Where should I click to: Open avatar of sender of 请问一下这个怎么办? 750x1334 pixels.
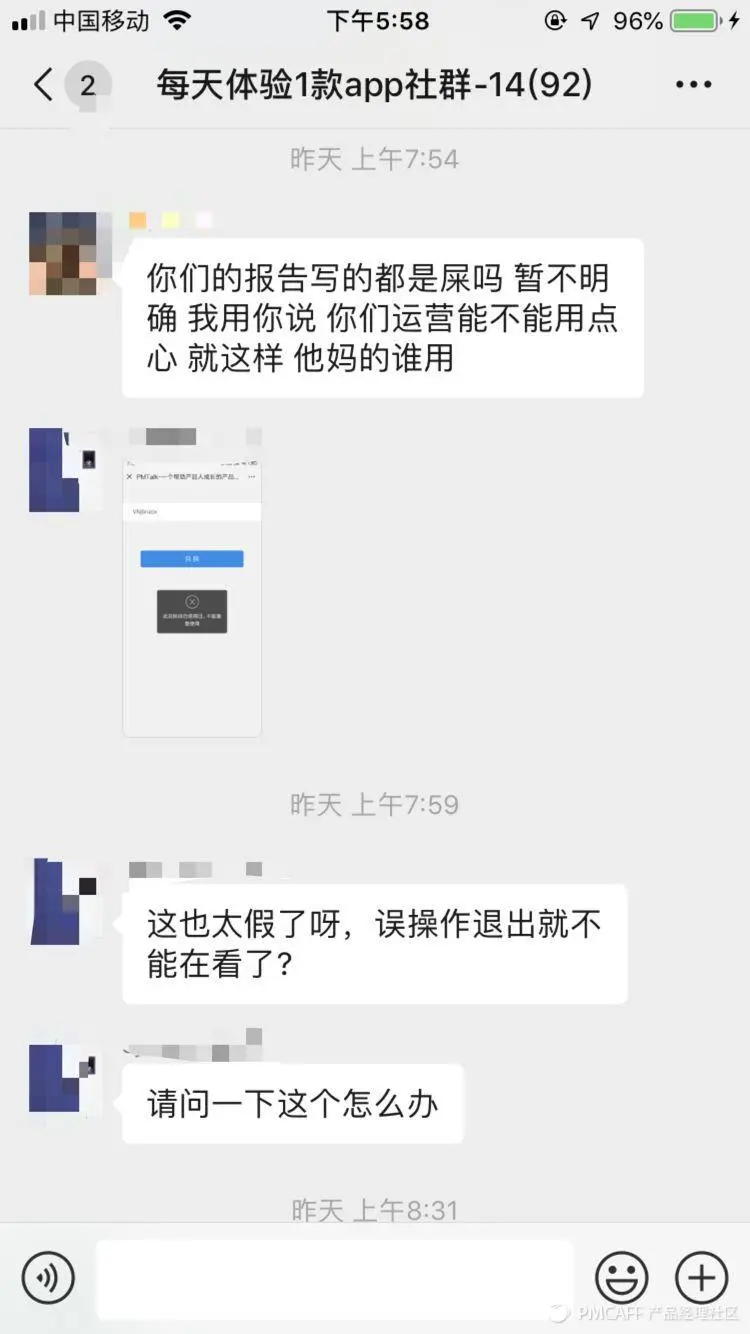63,1078
